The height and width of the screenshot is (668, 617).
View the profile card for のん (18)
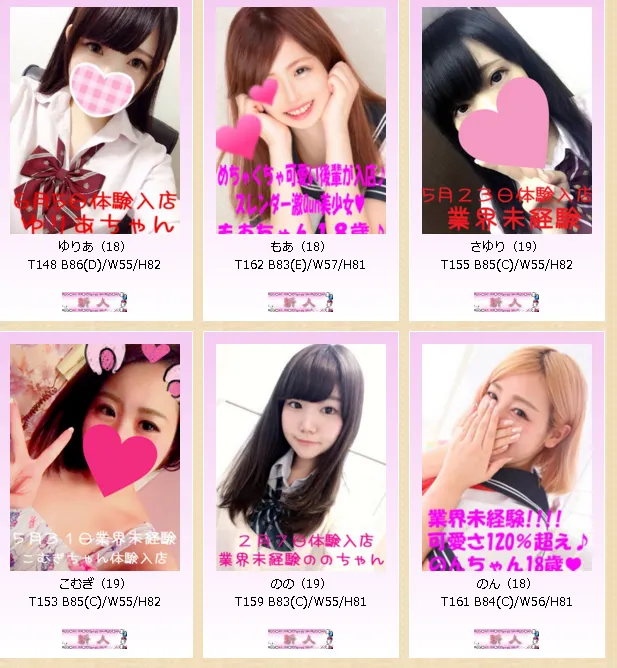506,457
